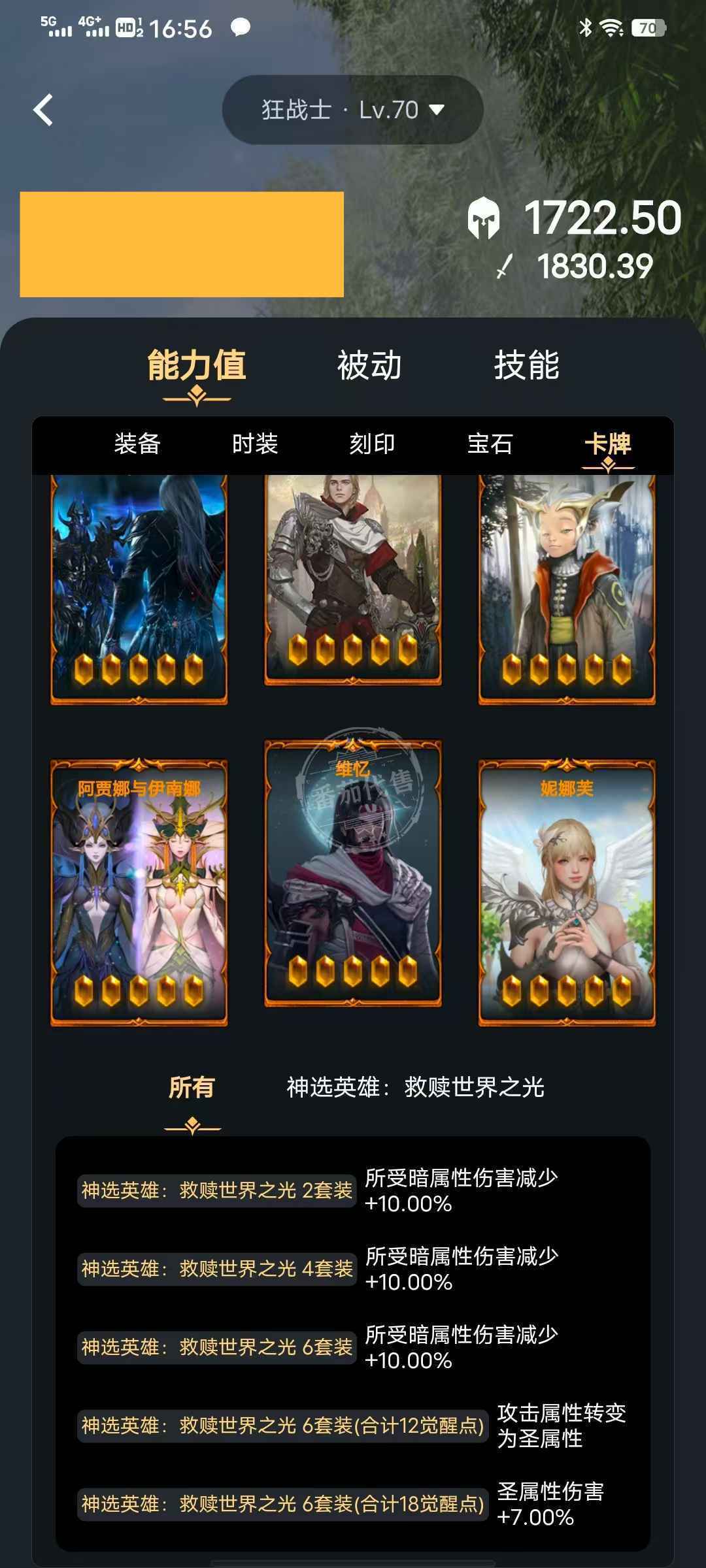Open the 时装 sub-tab
706x1568 pixels.
[x=255, y=444]
